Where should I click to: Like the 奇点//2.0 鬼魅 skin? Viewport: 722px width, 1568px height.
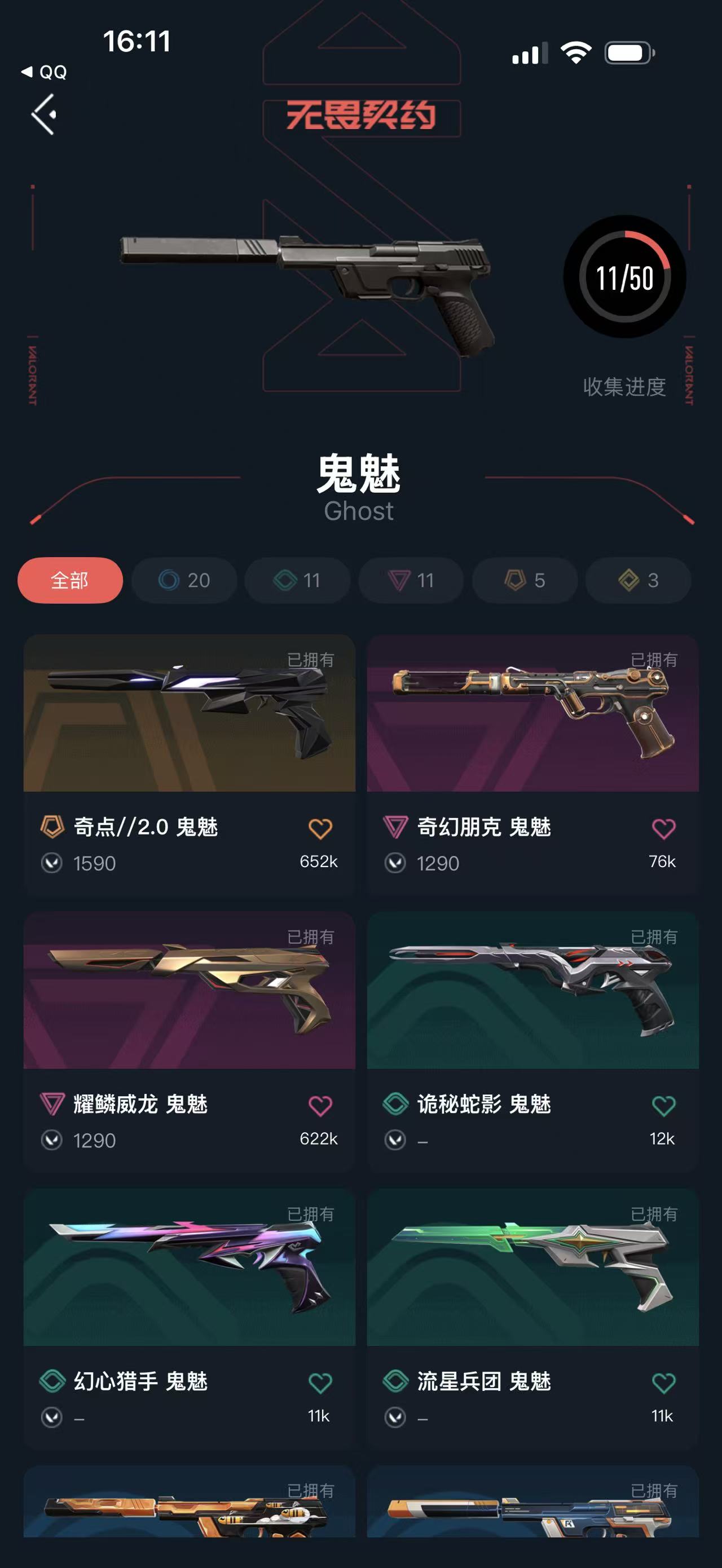tap(320, 828)
